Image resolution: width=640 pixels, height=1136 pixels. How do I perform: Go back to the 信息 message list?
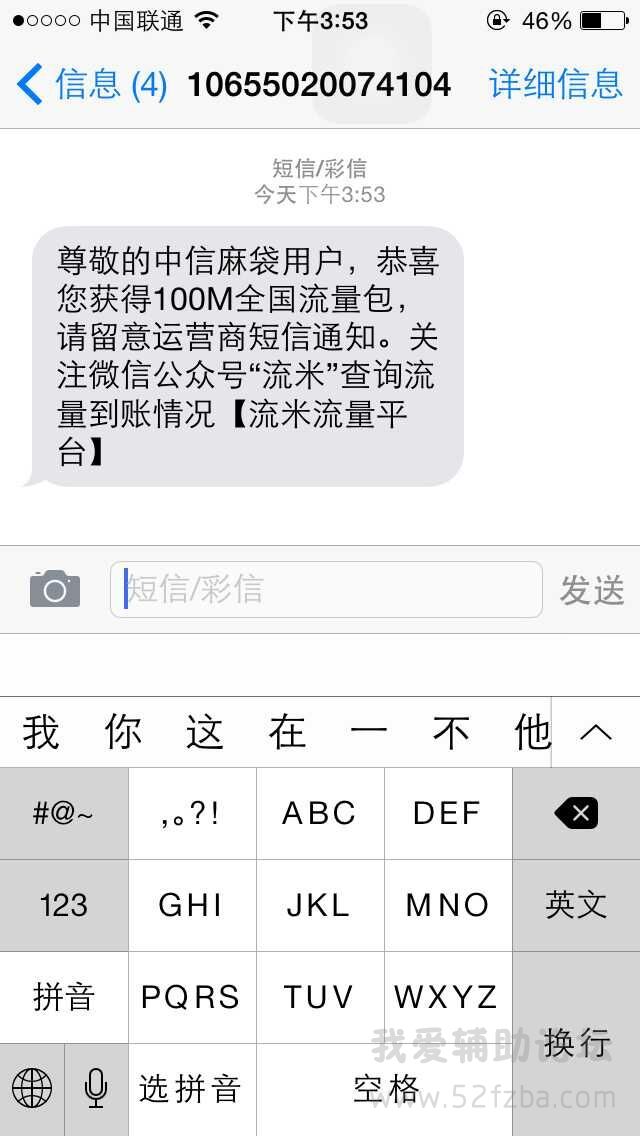(x=90, y=85)
